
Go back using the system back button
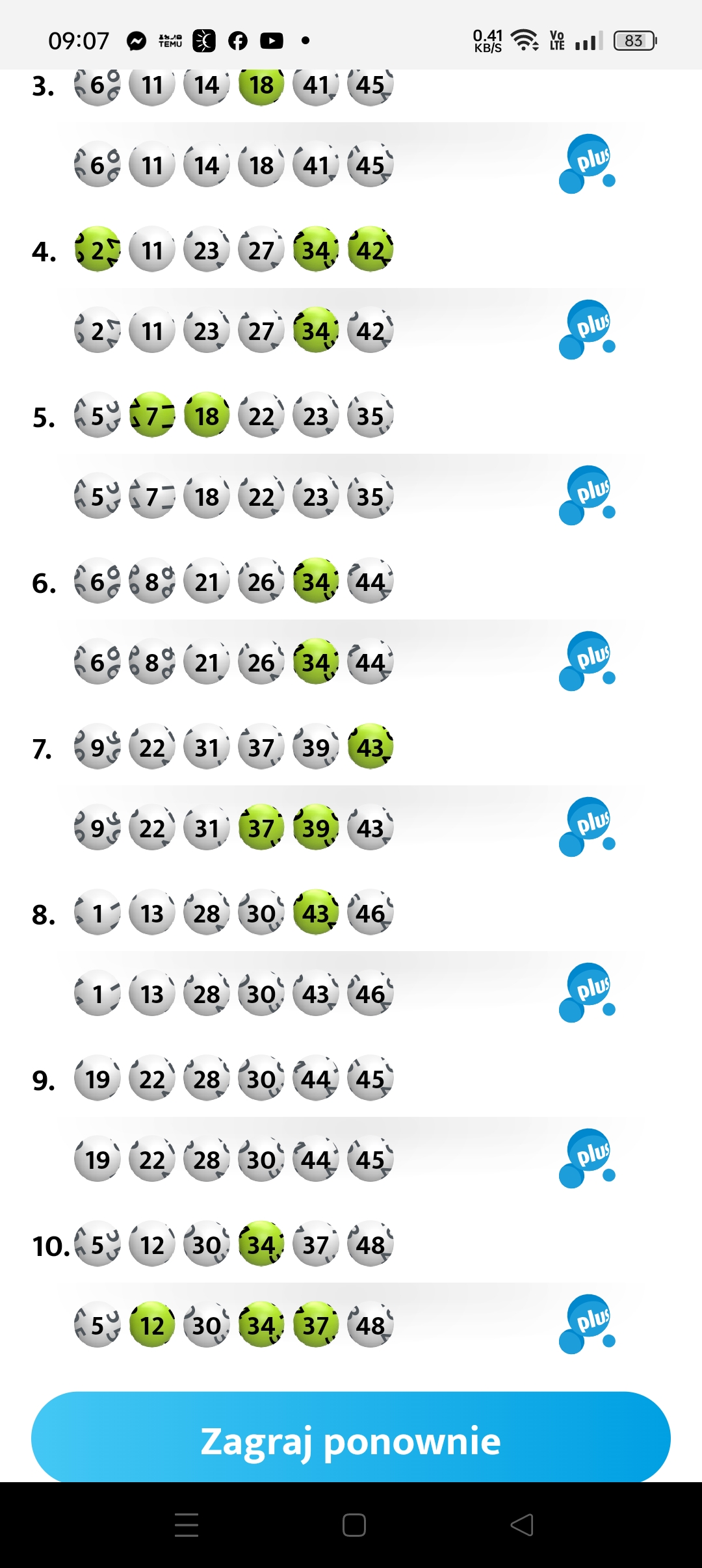(522, 1524)
